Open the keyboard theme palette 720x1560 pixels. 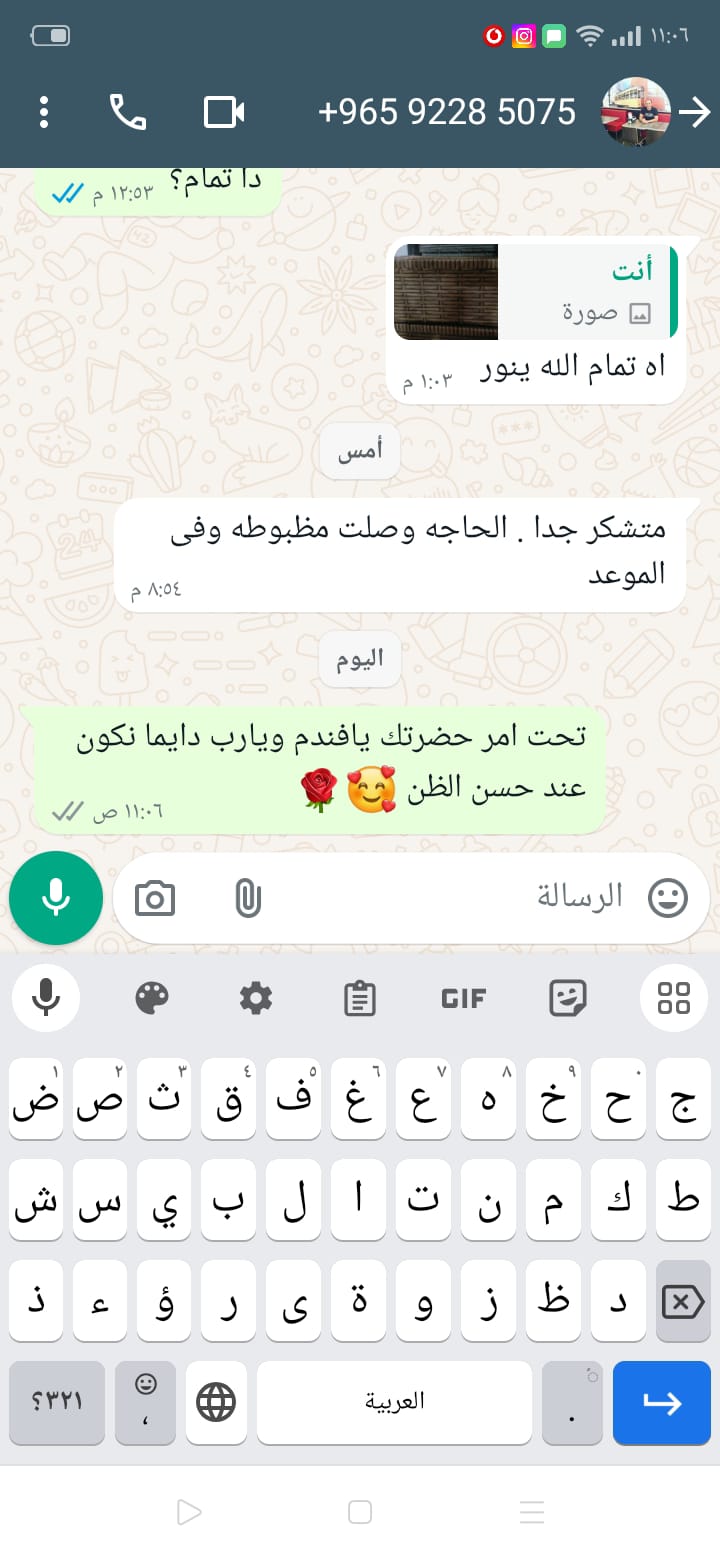(x=152, y=998)
